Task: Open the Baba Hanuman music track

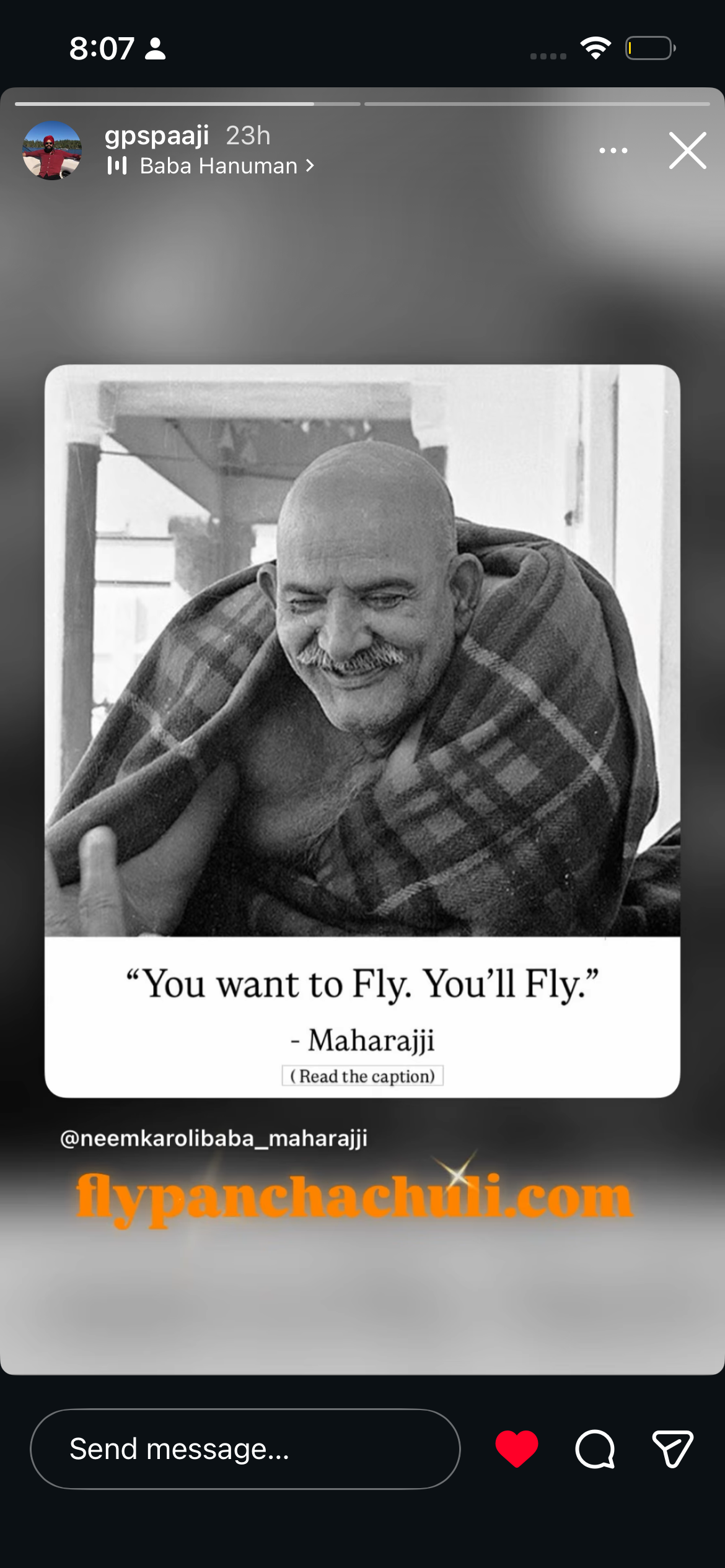Action: (218, 166)
